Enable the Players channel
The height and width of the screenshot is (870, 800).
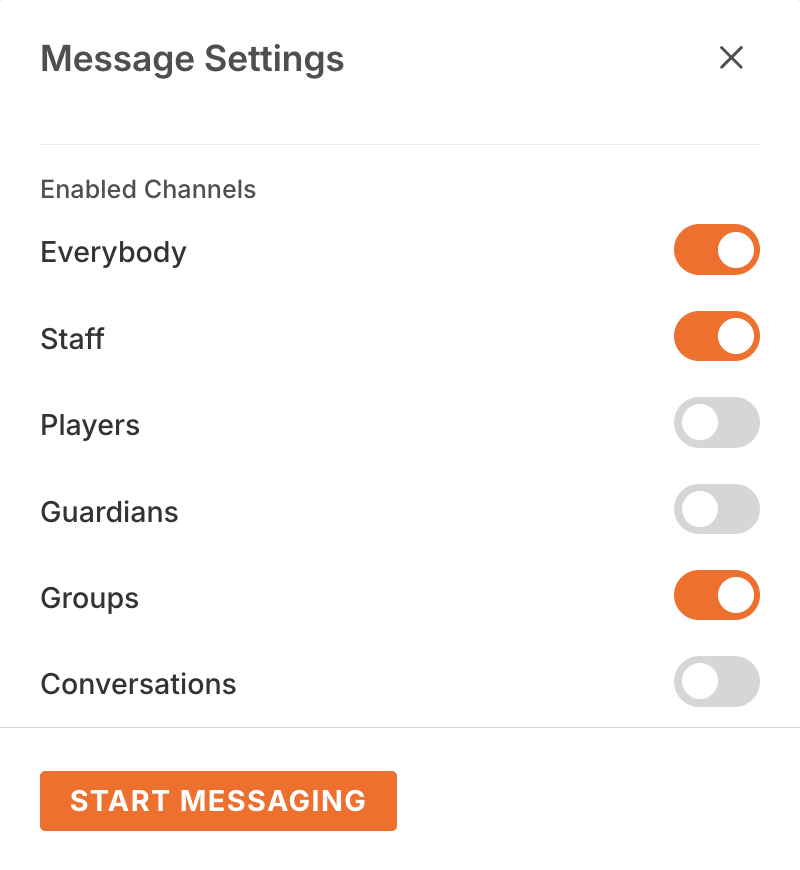[x=716, y=423]
